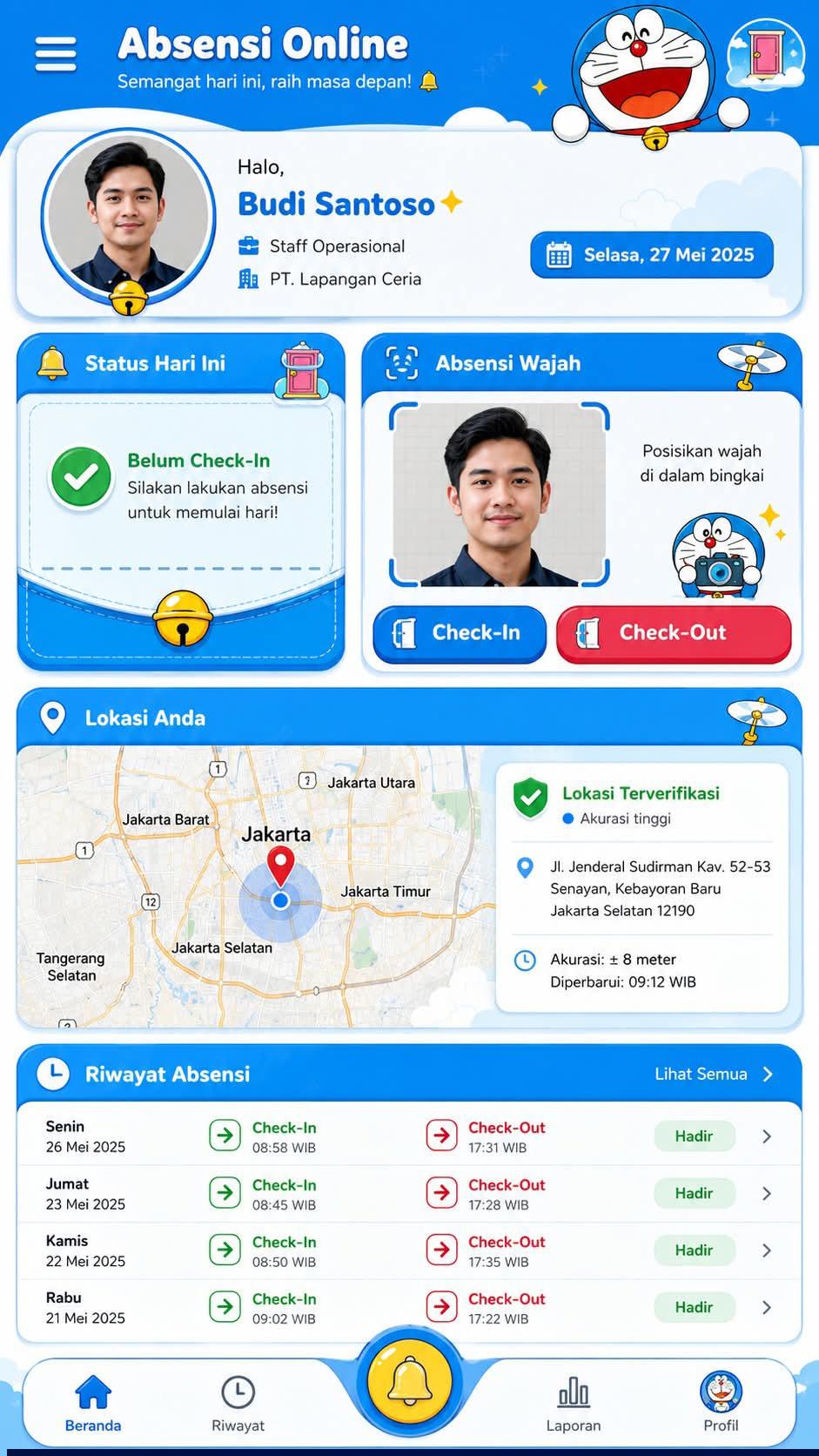Open the Jumat 23 Mei 2025 attendance row
The width and height of the screenshot is (819, 1456).
click(409, 1194)
